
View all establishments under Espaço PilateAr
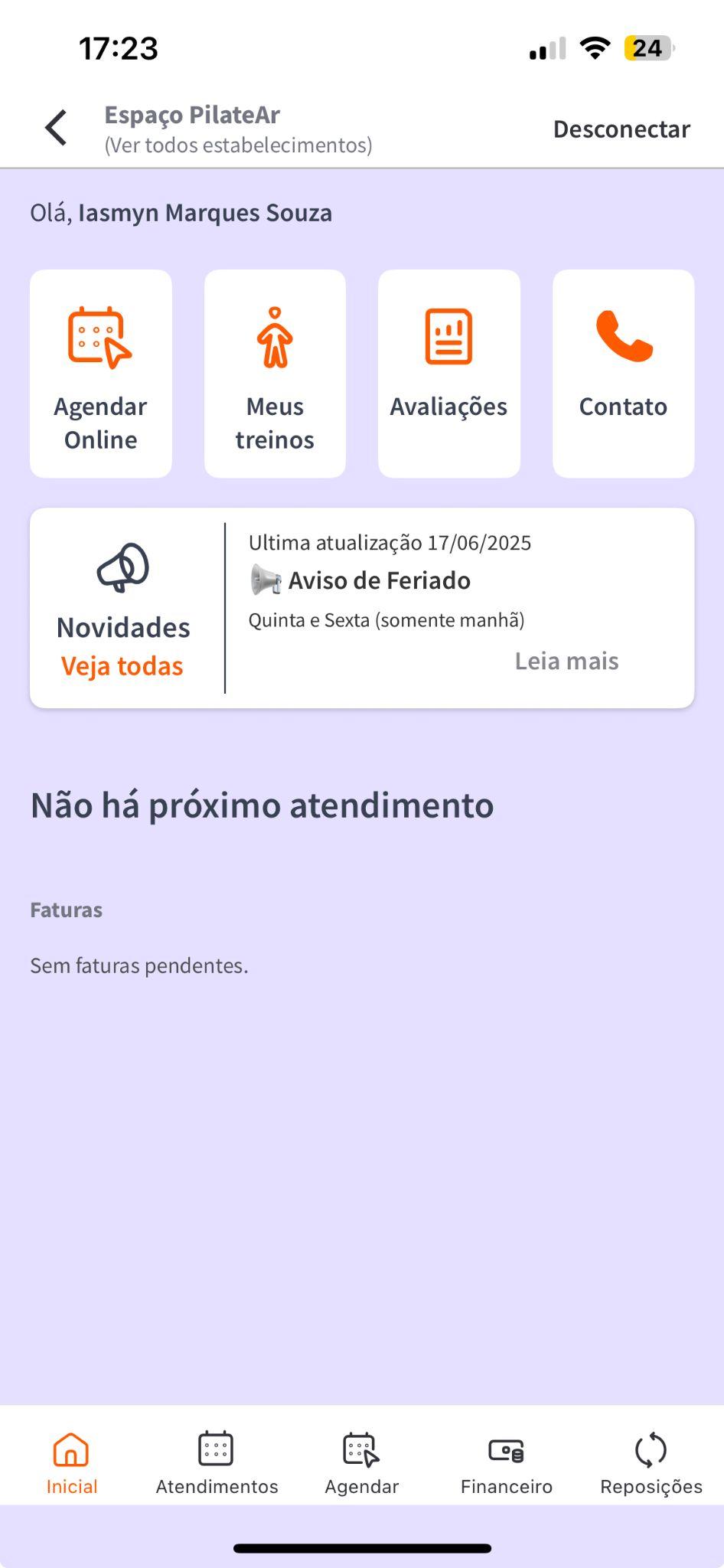[238, 145]
